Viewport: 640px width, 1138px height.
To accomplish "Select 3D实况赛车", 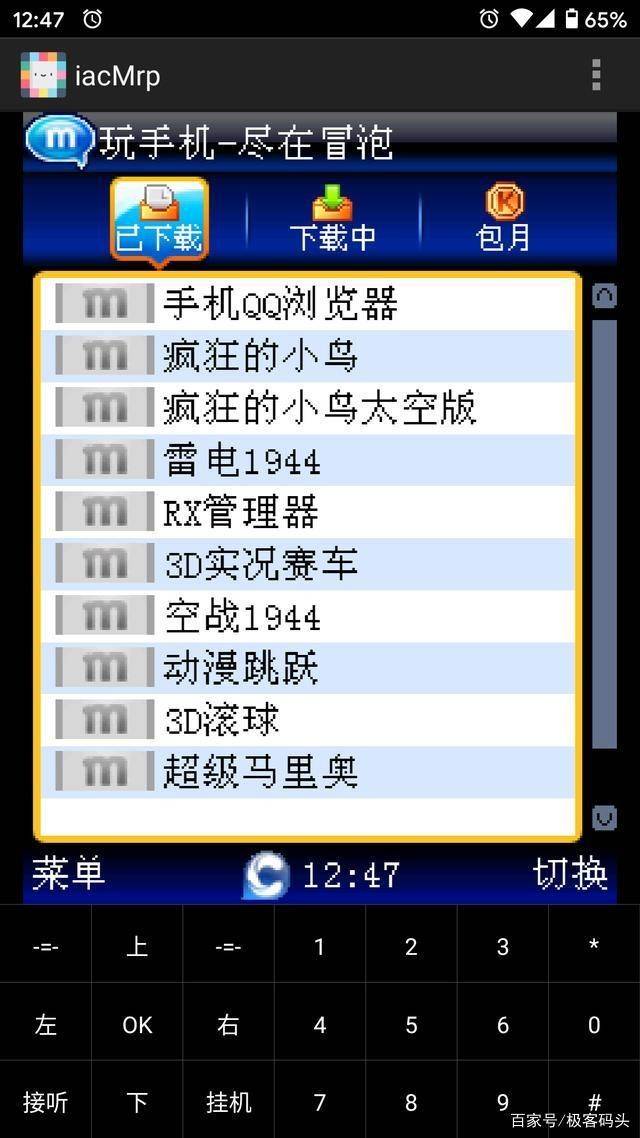I will point(260,565).
